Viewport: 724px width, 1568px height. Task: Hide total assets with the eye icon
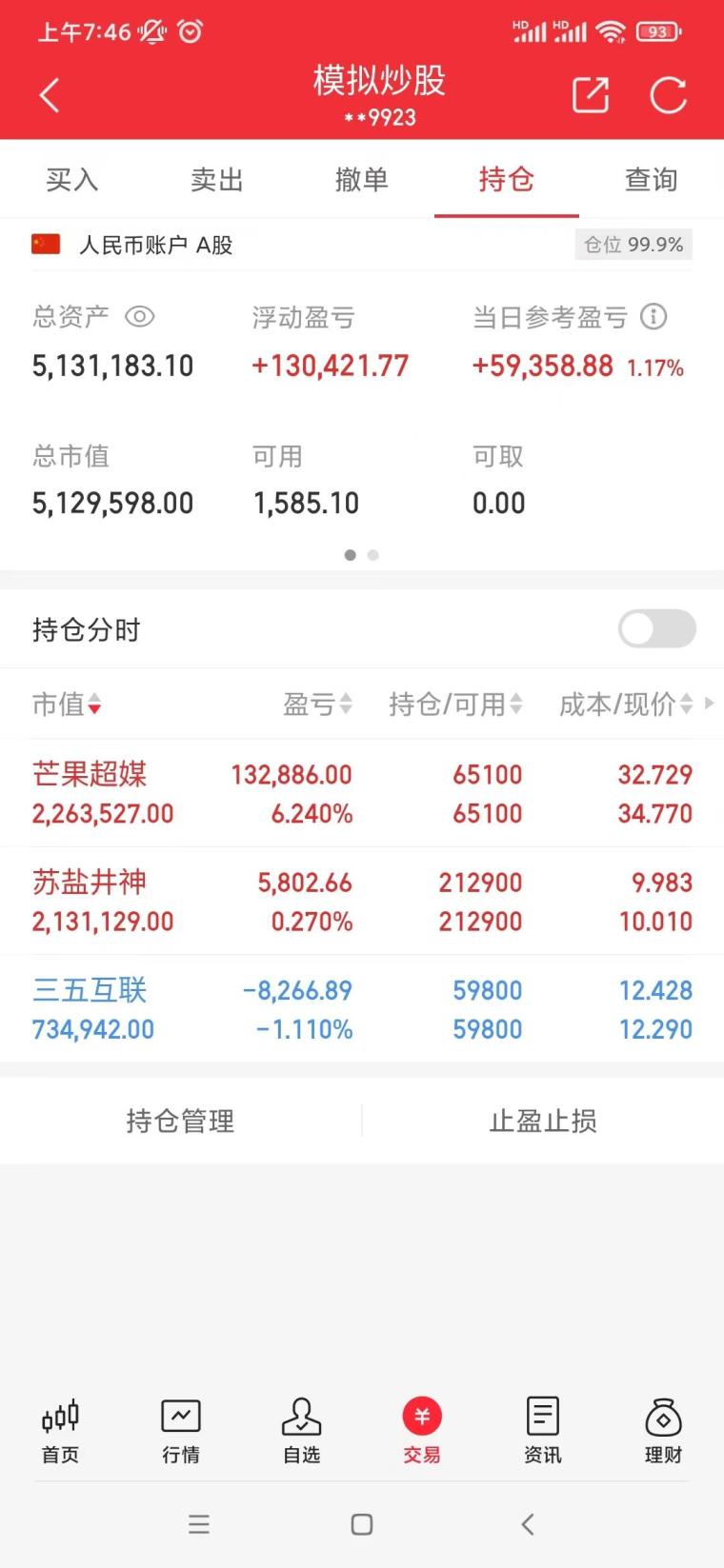[x=140, y=316]
